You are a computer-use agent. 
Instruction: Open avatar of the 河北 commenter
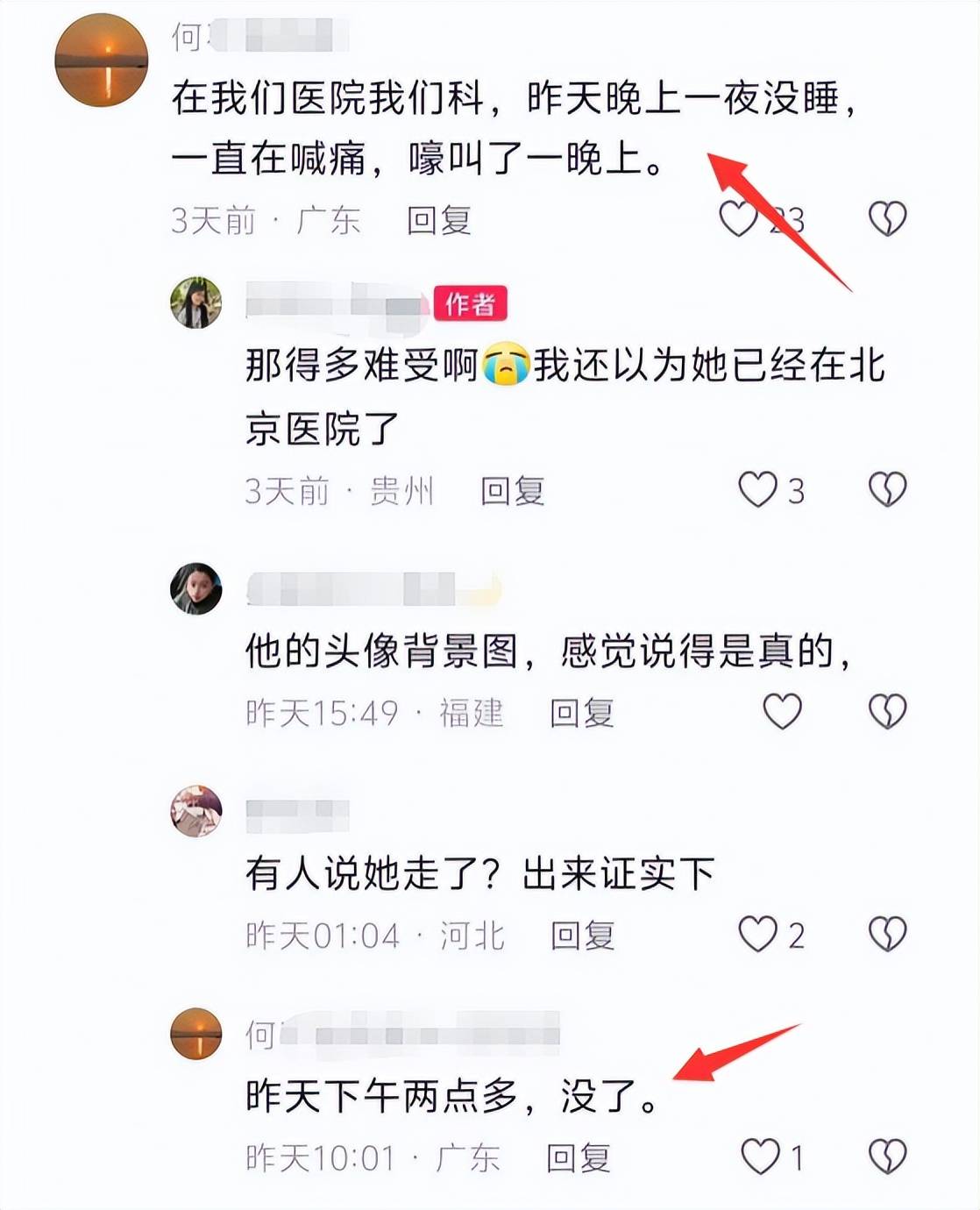pyautogui.click(x=195, y=811)
